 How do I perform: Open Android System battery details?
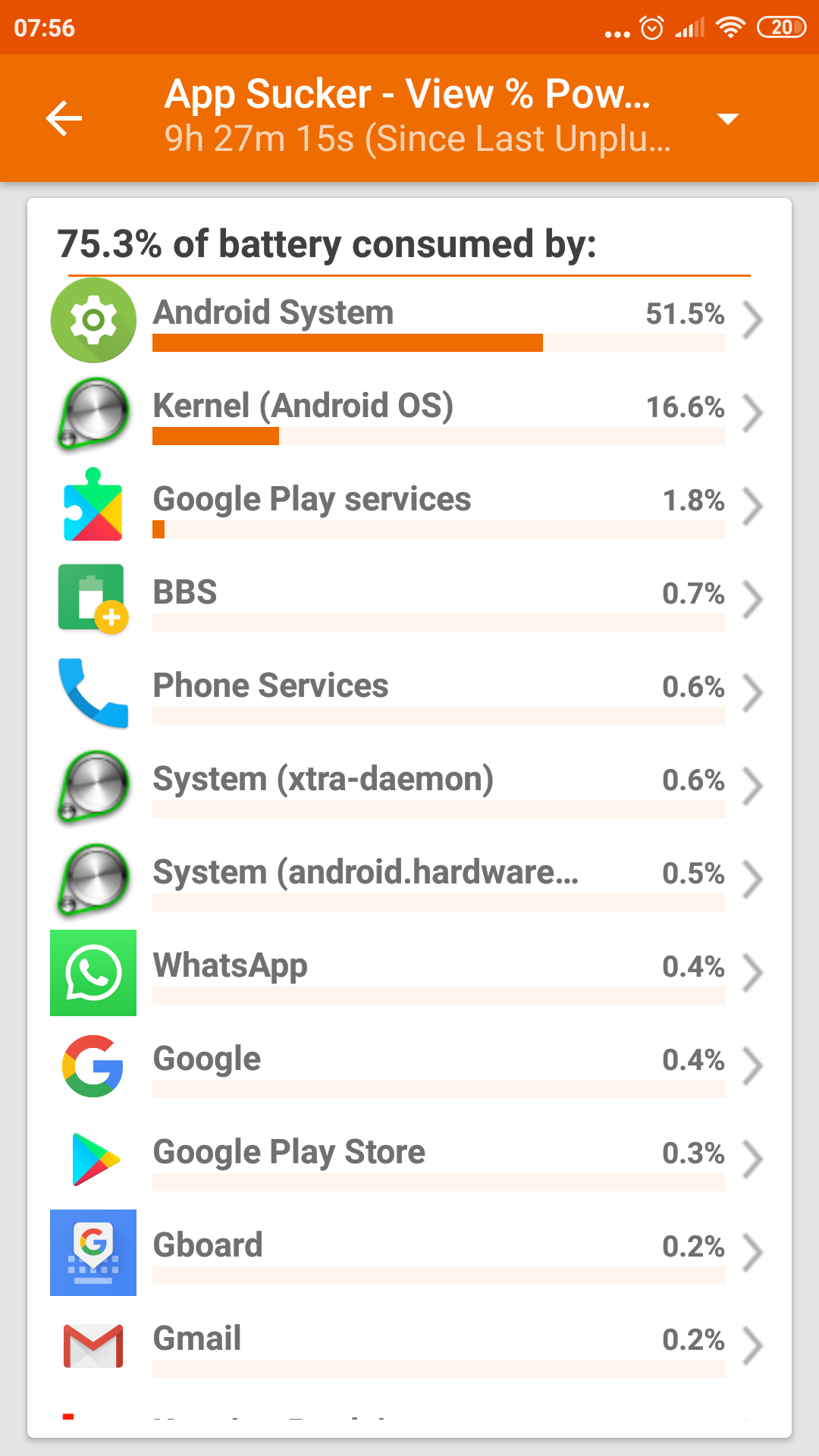click(x=409, y=321)
